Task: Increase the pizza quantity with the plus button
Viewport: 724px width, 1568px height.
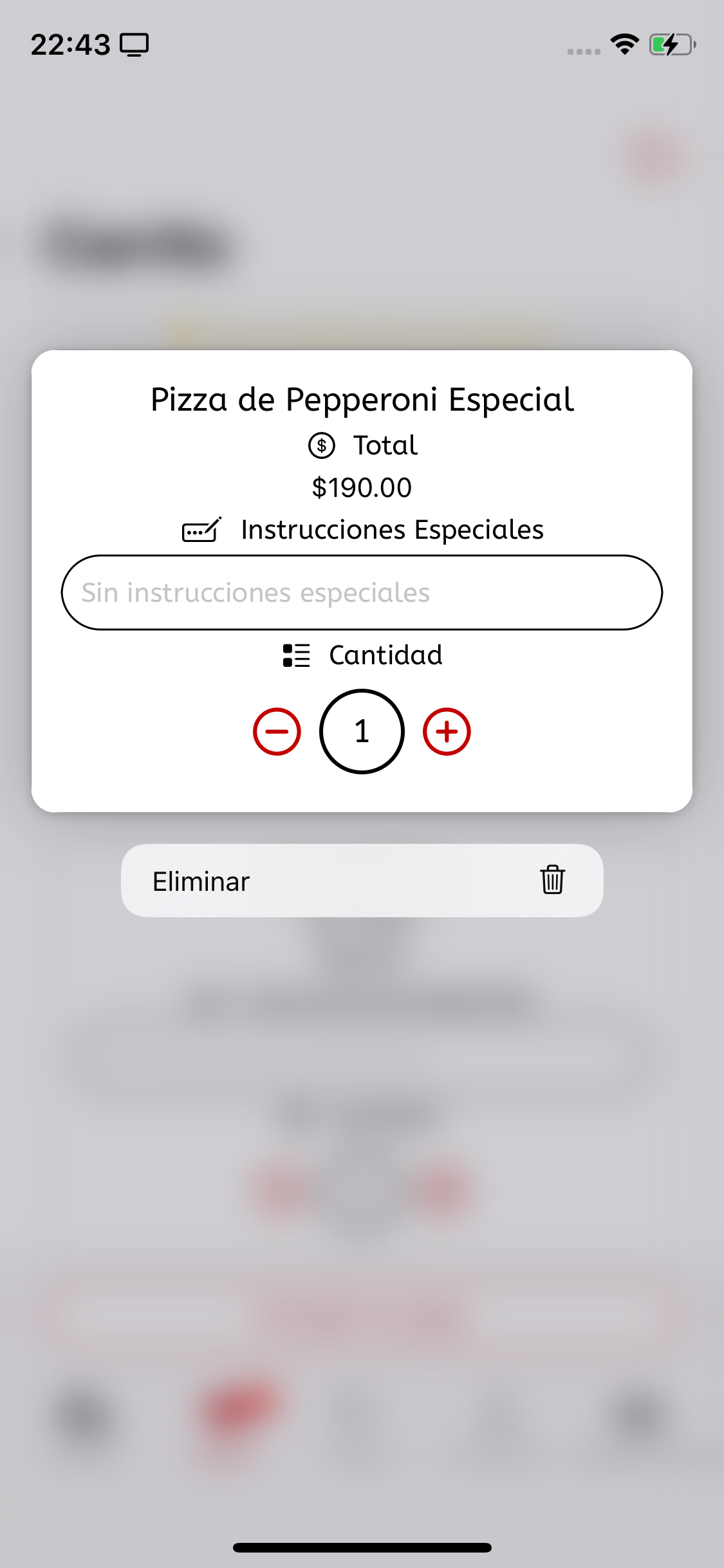Action: click(447, 731)
